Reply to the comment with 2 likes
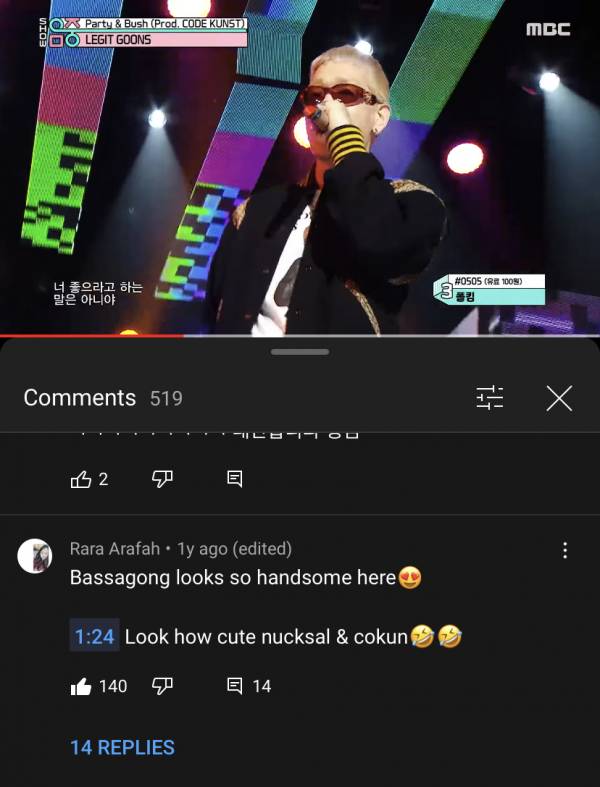This screenshot has height=787, width=600. coord(235,479)
